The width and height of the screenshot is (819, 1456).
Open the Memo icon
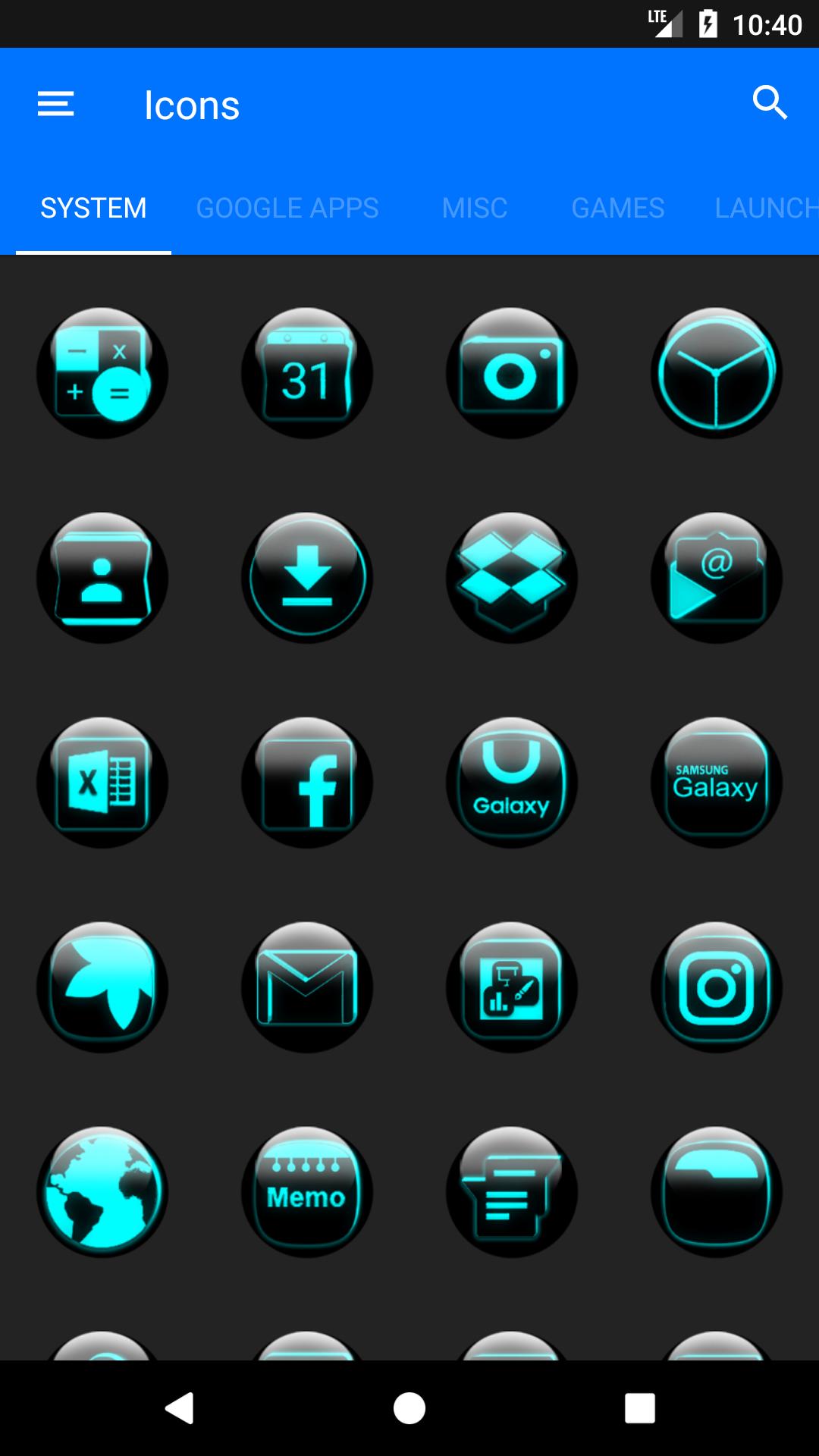click(307, 1192)
